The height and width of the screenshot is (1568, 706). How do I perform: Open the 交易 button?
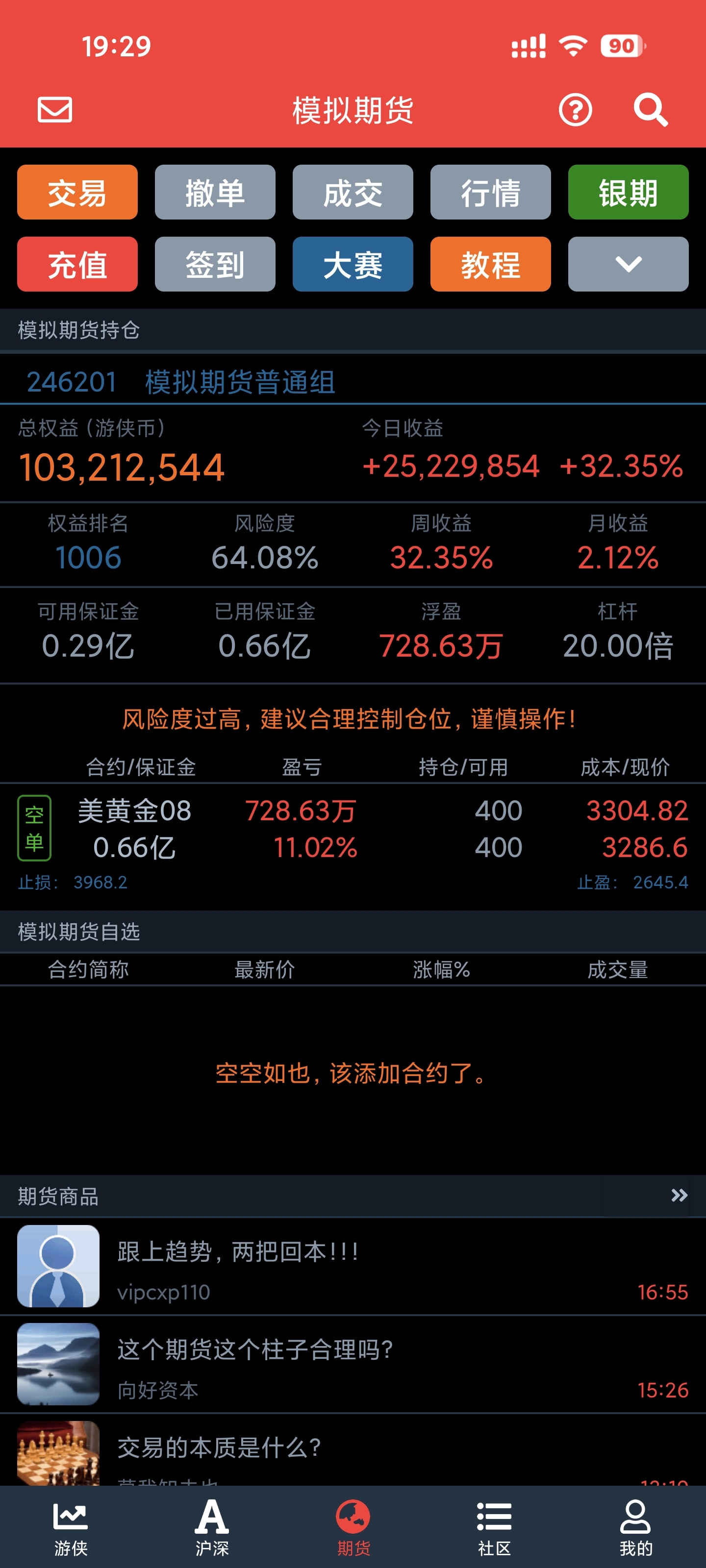(x=77, y=193)
